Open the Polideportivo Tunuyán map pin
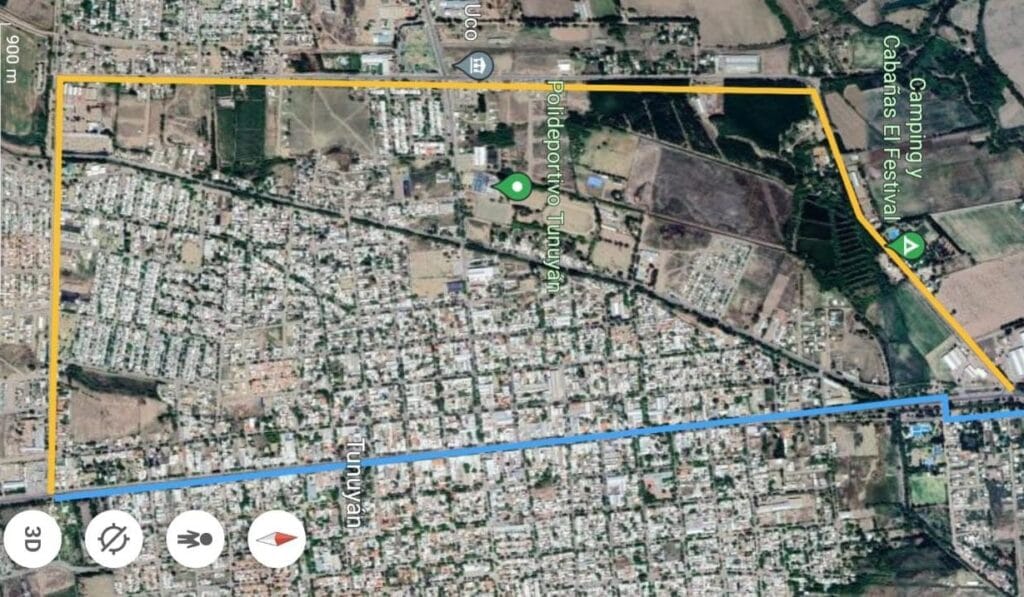 [516, 186]
